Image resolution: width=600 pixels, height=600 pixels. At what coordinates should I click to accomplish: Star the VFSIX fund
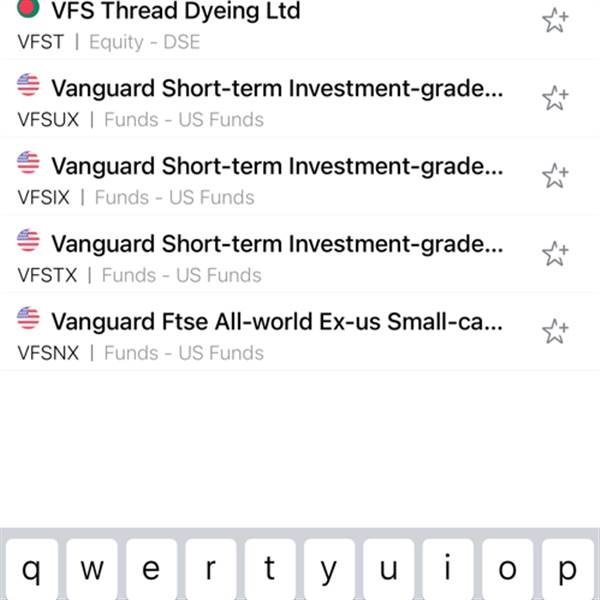555,176
